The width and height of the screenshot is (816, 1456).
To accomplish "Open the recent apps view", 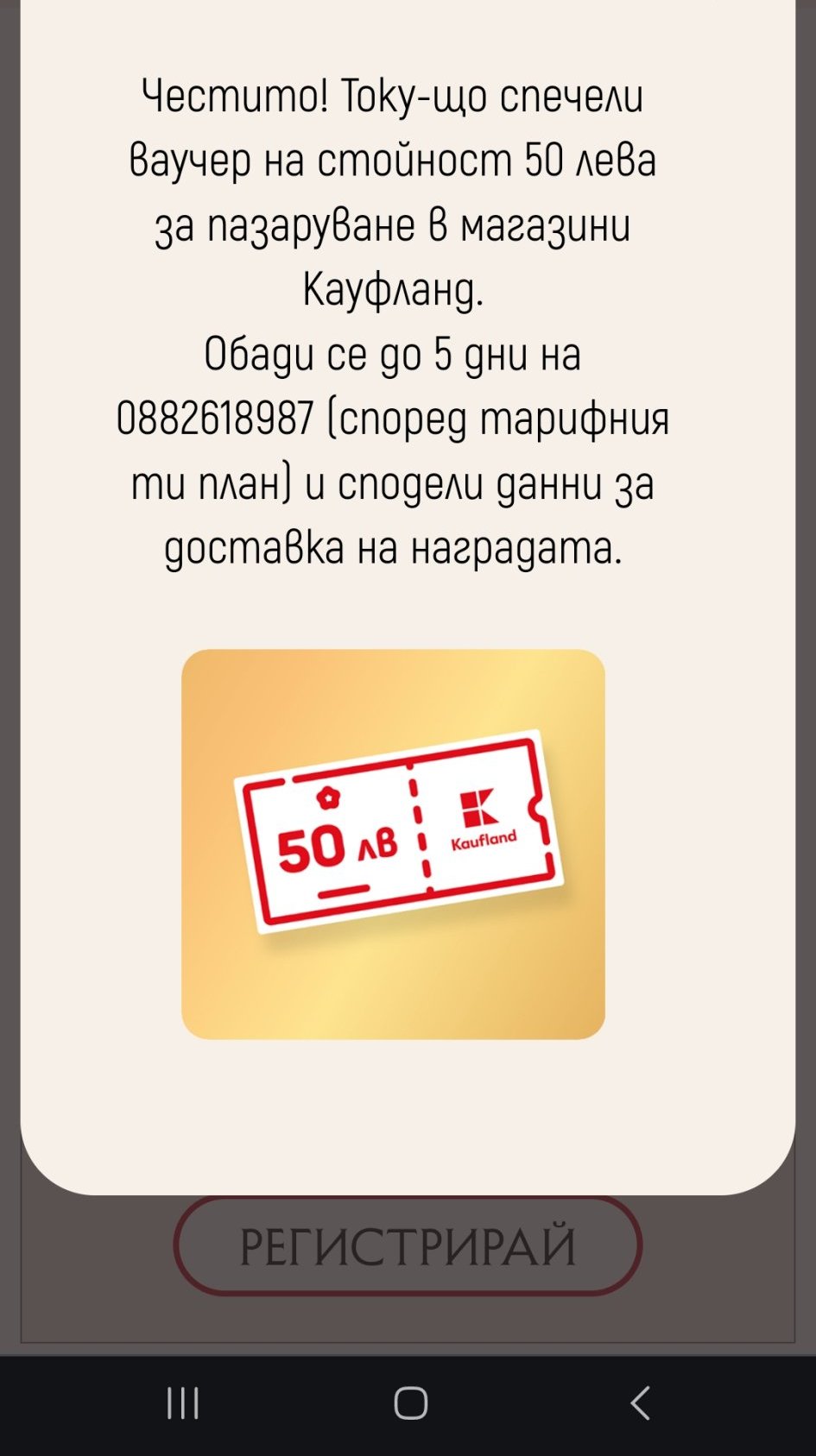I will pos(183,1403).
